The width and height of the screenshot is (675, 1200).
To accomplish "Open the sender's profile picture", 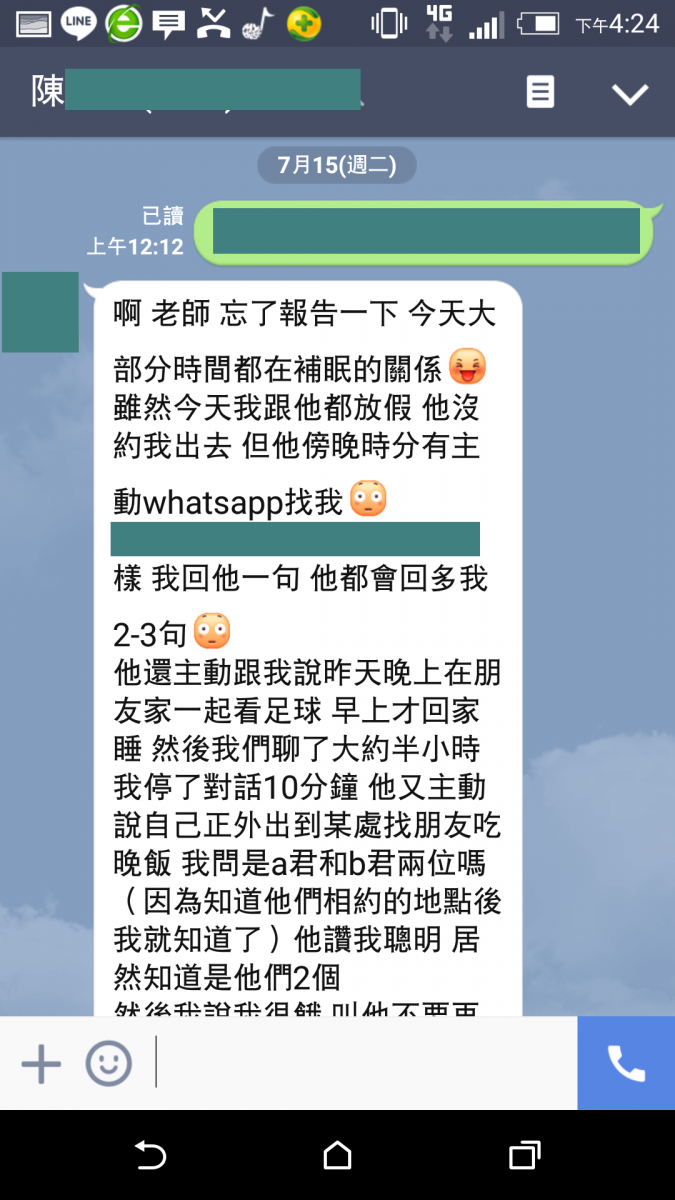I will 40,312.
